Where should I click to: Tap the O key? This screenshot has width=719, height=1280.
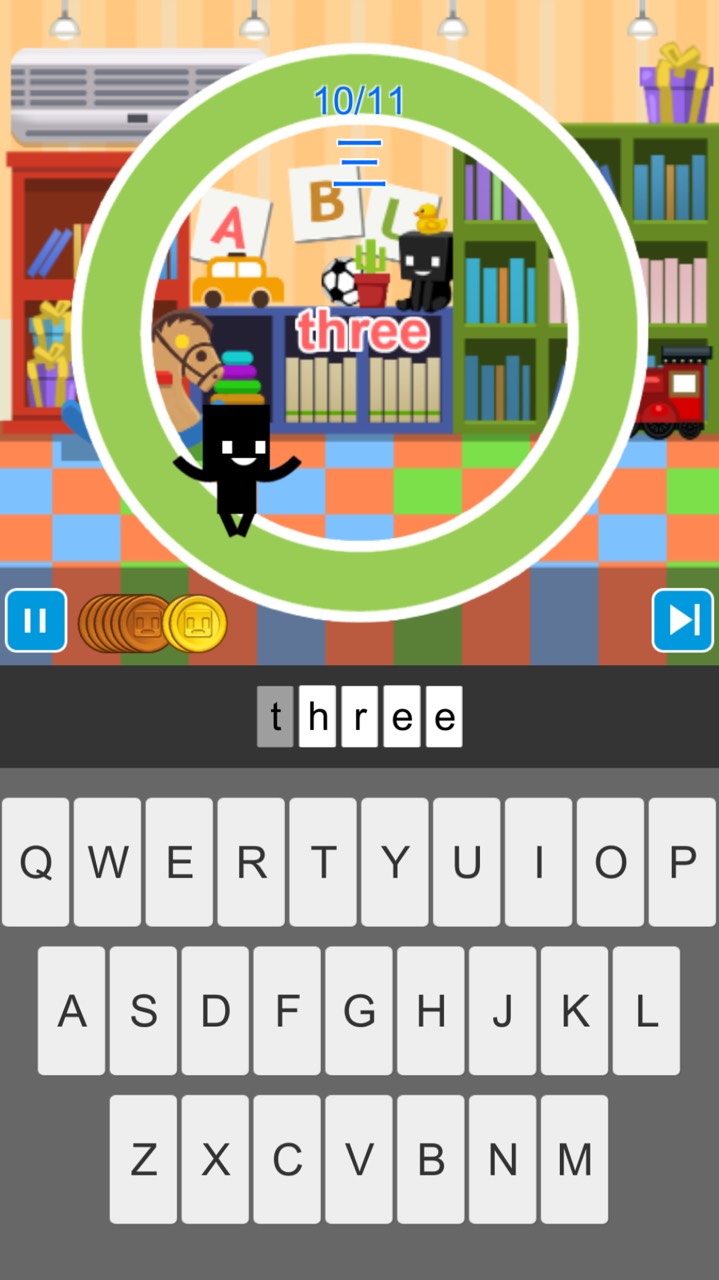tap(610, 862)
